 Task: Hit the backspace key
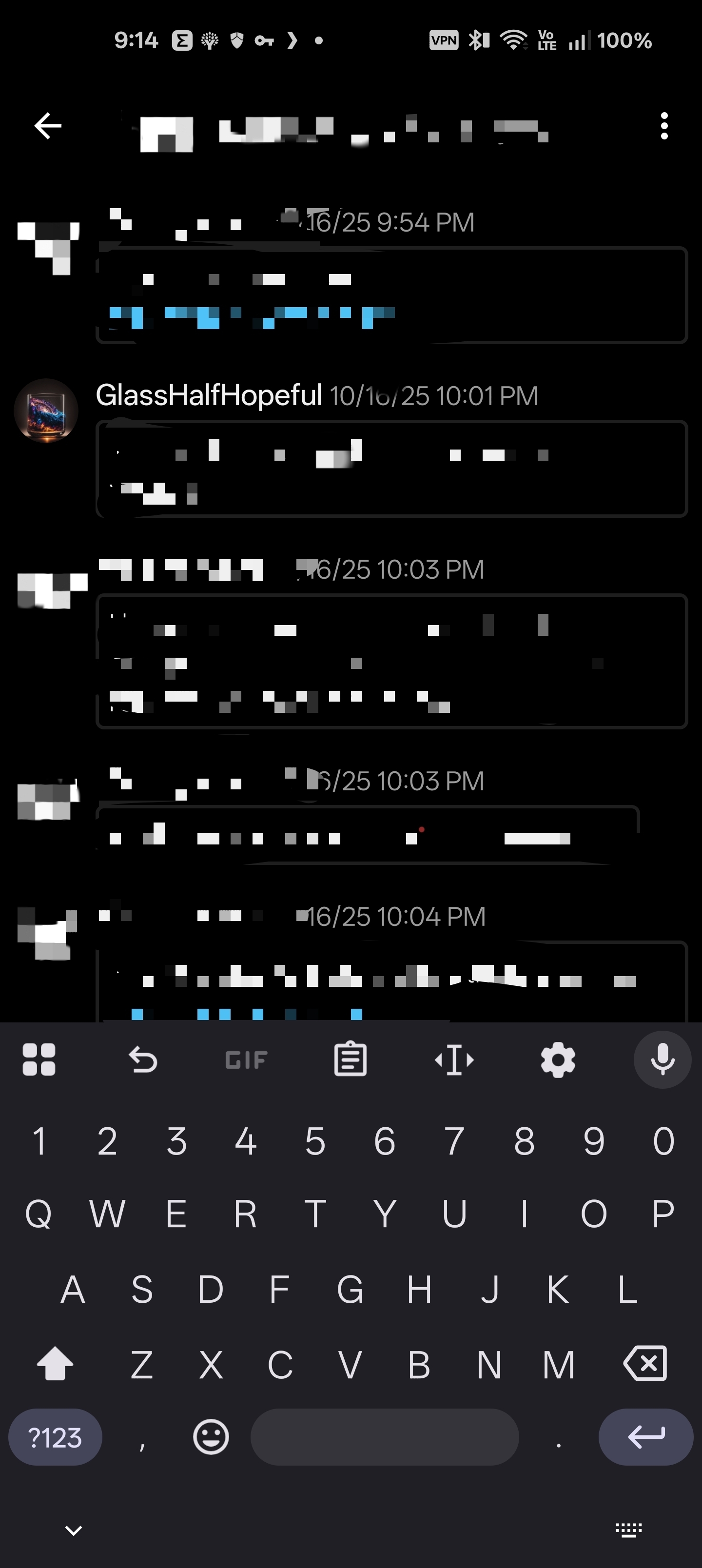pyautogui.click(x=645, y=1364)
